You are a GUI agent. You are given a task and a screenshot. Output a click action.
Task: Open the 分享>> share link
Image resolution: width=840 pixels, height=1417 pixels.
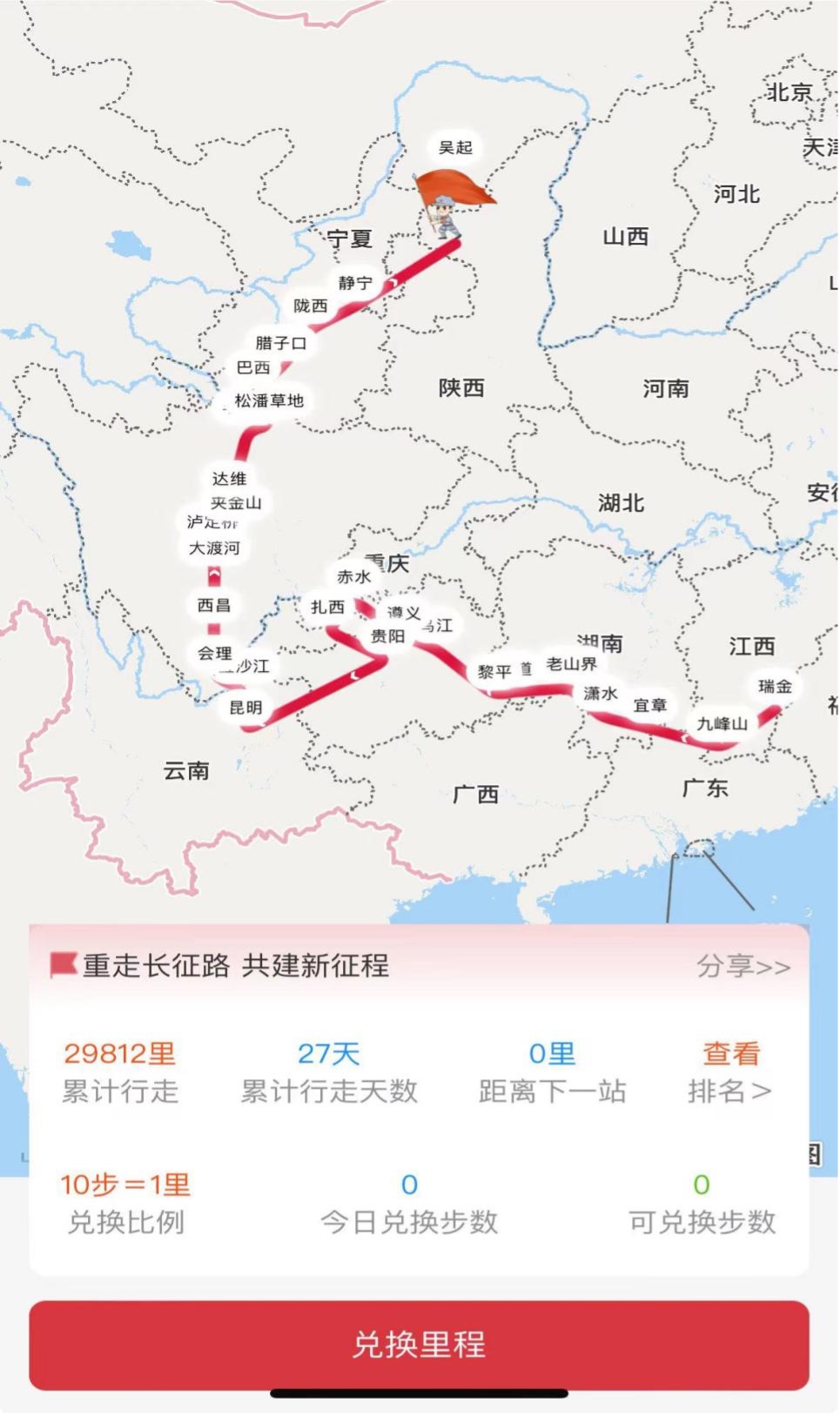point(743,966)
